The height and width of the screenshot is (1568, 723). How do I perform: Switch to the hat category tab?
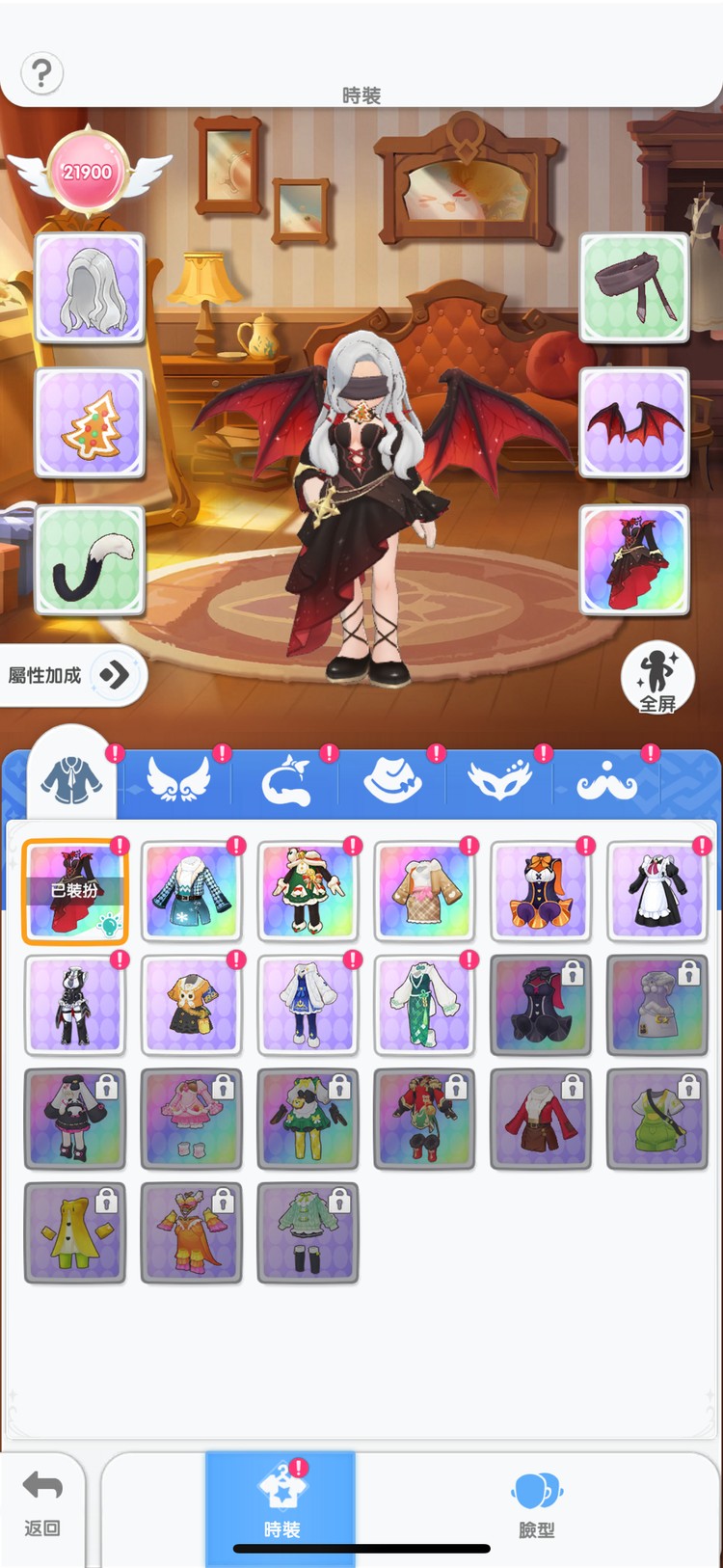point(392,779)
